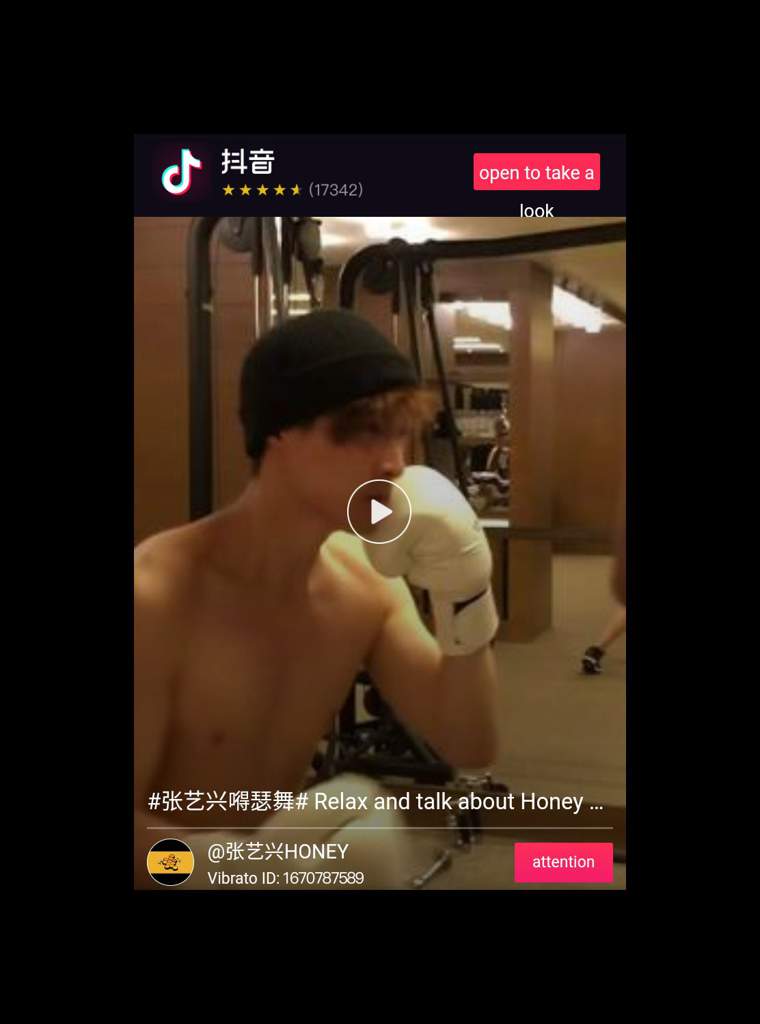Open the @张艺兴HONEY username link
760x1024 pixels.
coord(278,852)
